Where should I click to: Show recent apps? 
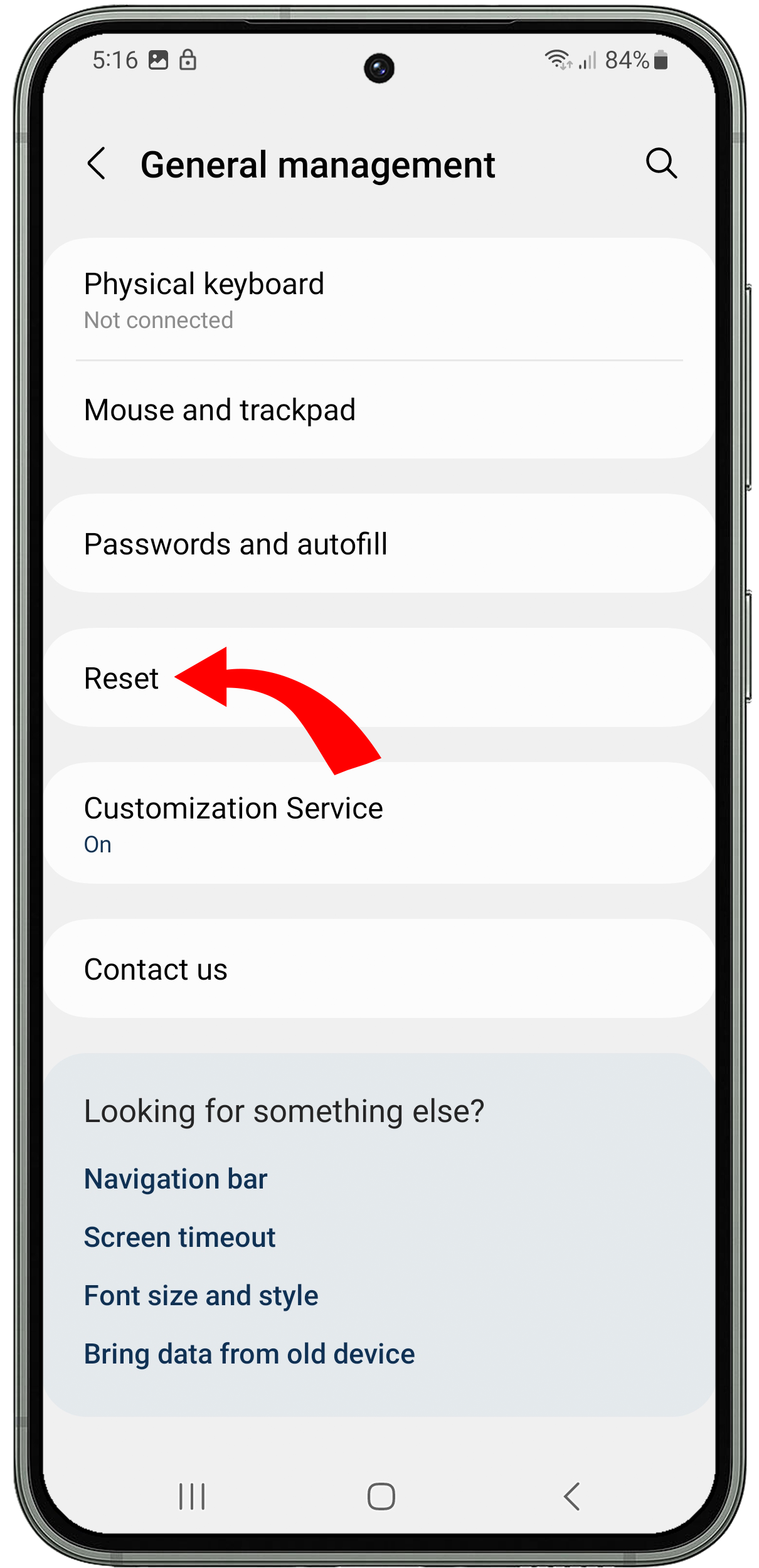pos(192,1496)
